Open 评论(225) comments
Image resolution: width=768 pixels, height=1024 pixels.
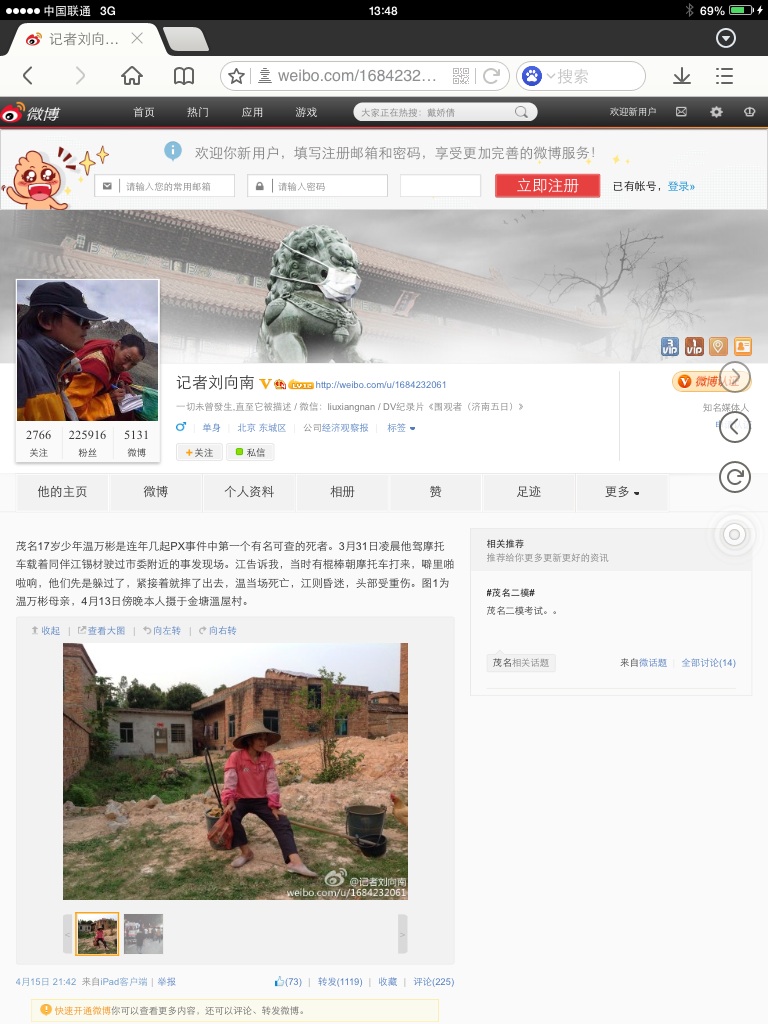tap(433, 982)
